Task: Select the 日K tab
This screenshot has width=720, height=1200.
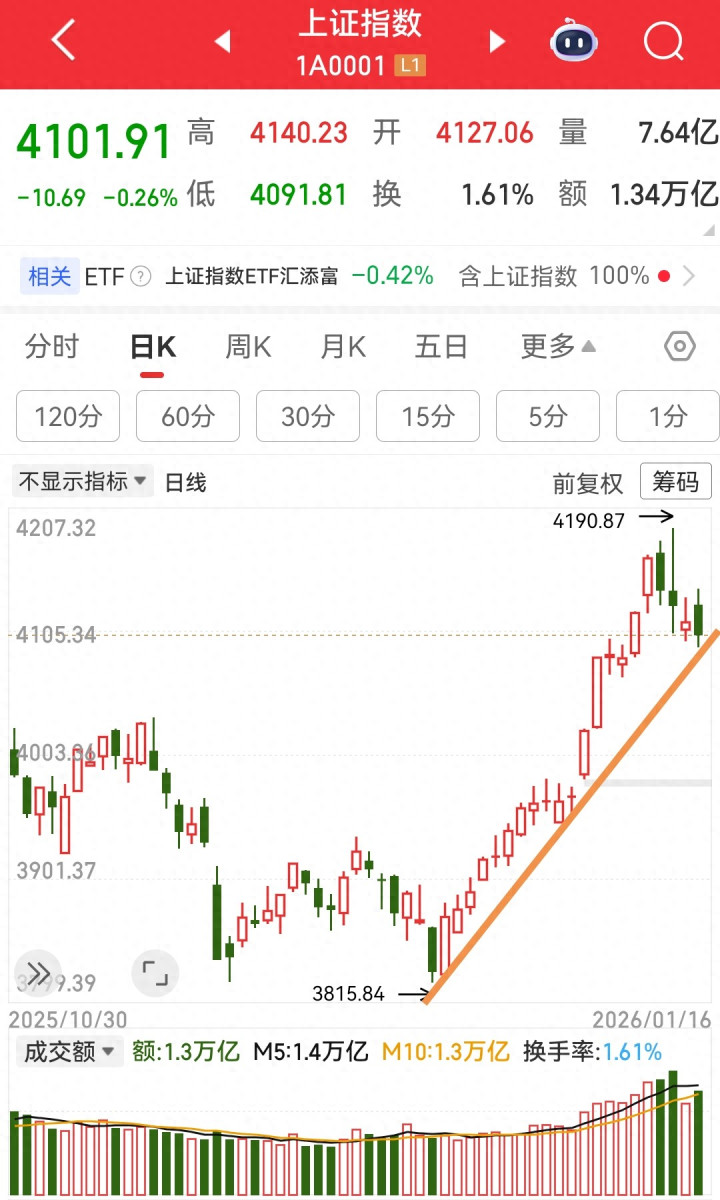Action: click(152, 347)
